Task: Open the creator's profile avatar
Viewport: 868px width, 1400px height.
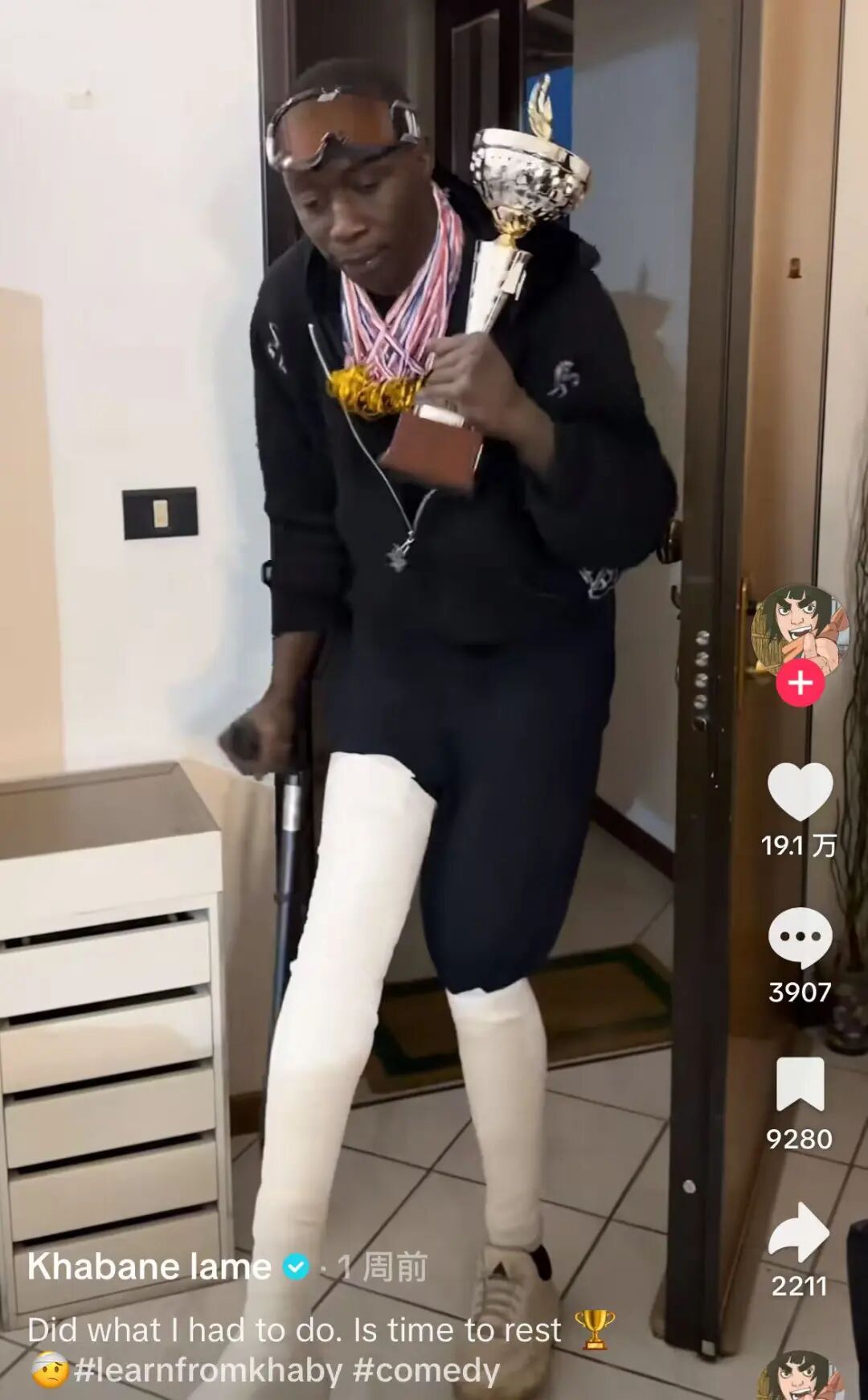Action: click(799, 627)
